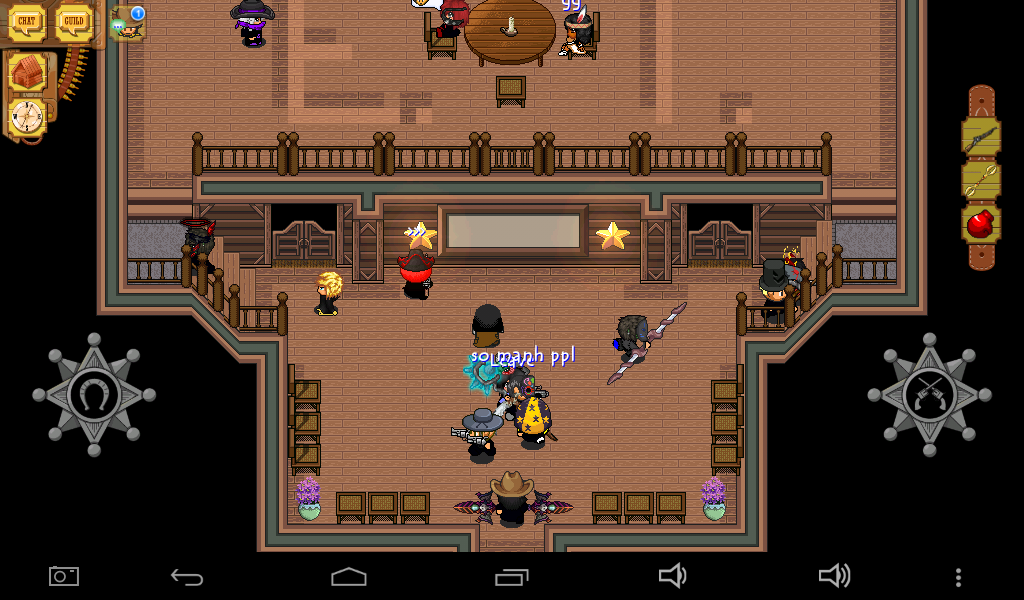The width and height of the screenshot is (1024, 600).
Task: Select the rifle weapon slot
Action: click(981, 136)
